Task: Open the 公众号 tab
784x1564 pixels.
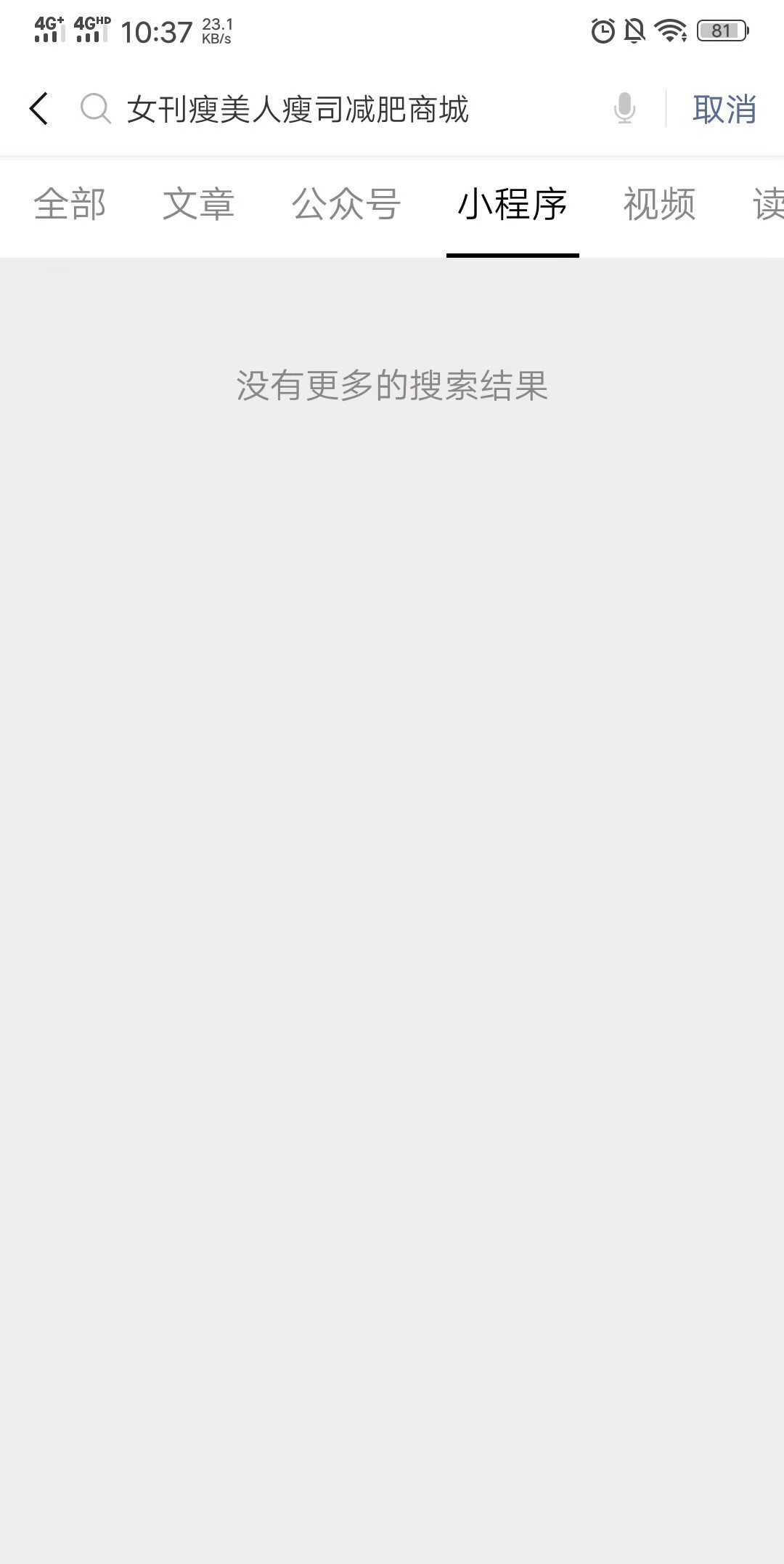Action: click(346, 204)
